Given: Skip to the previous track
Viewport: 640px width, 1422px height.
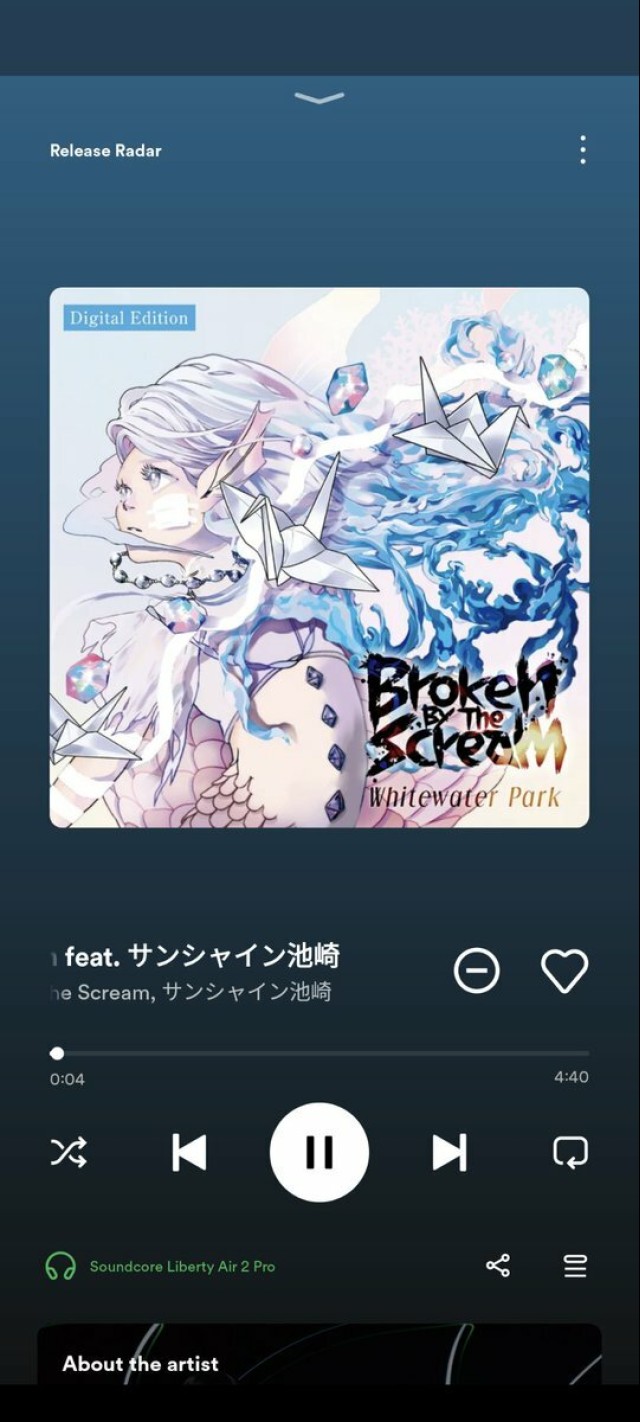Looking at the screenshot, I should 189,1153.
